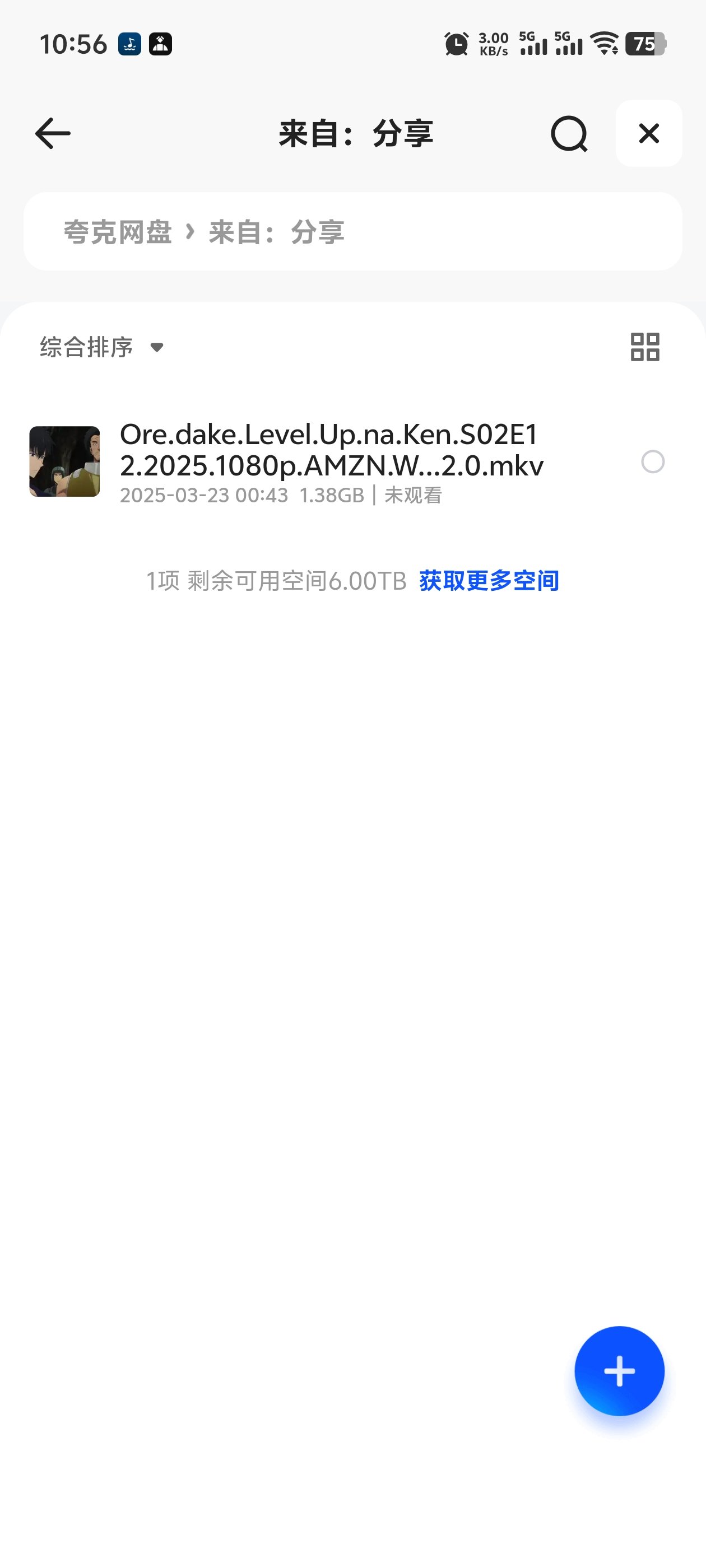The image size is (706, 1568).
Task: Go to 夸克网盘 in the breadcrumb
Action: point(118,232)
